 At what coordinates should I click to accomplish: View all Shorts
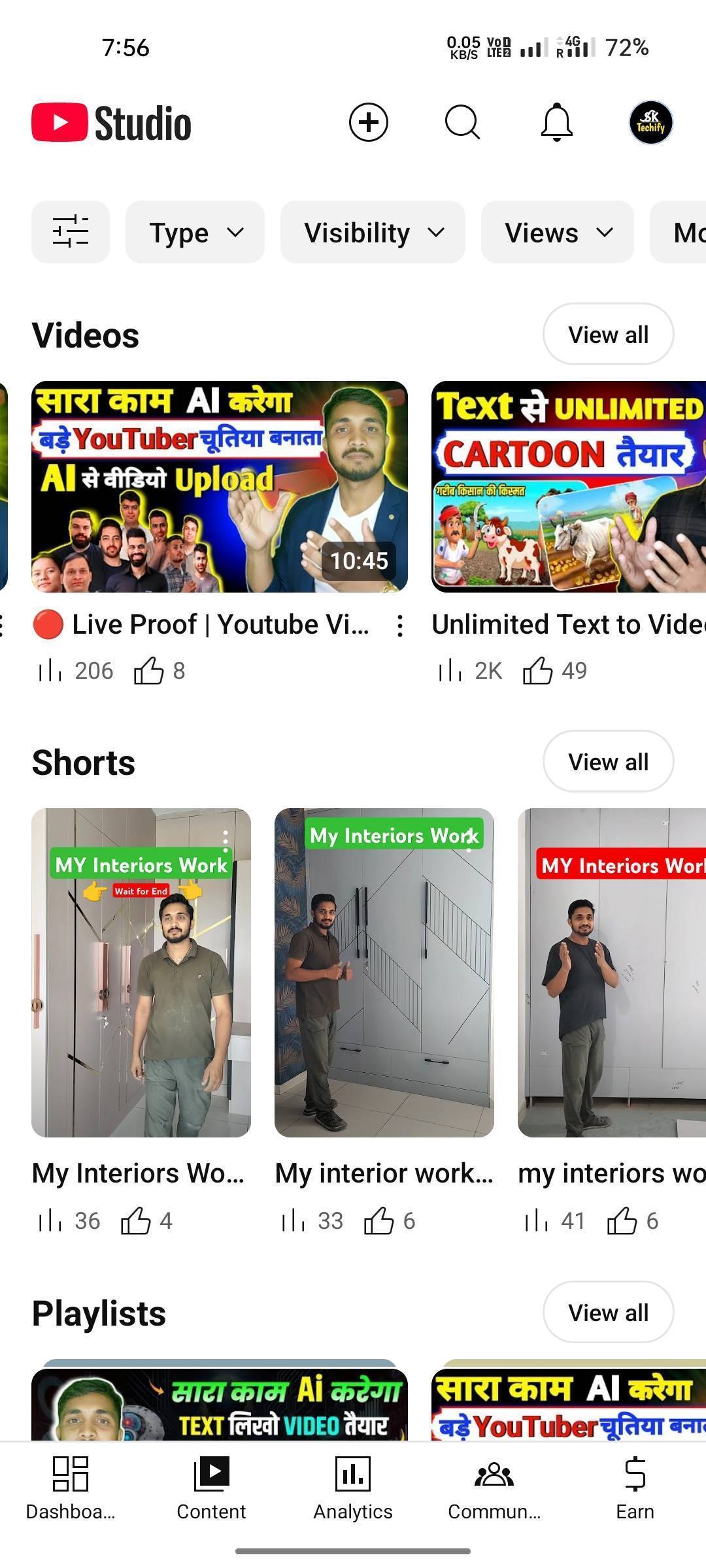point(608,761)
